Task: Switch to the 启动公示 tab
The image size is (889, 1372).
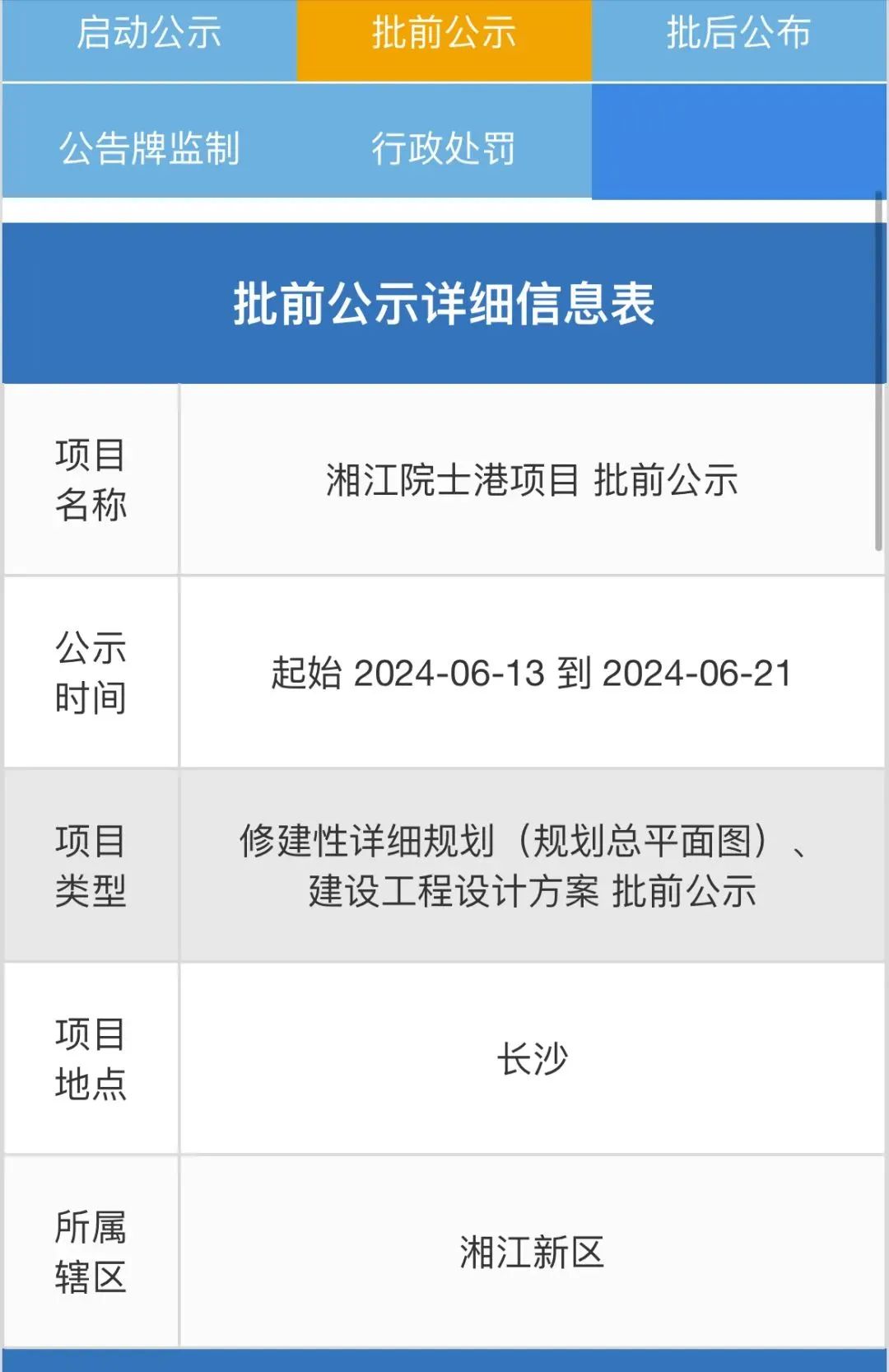Action: coord(149,35)
